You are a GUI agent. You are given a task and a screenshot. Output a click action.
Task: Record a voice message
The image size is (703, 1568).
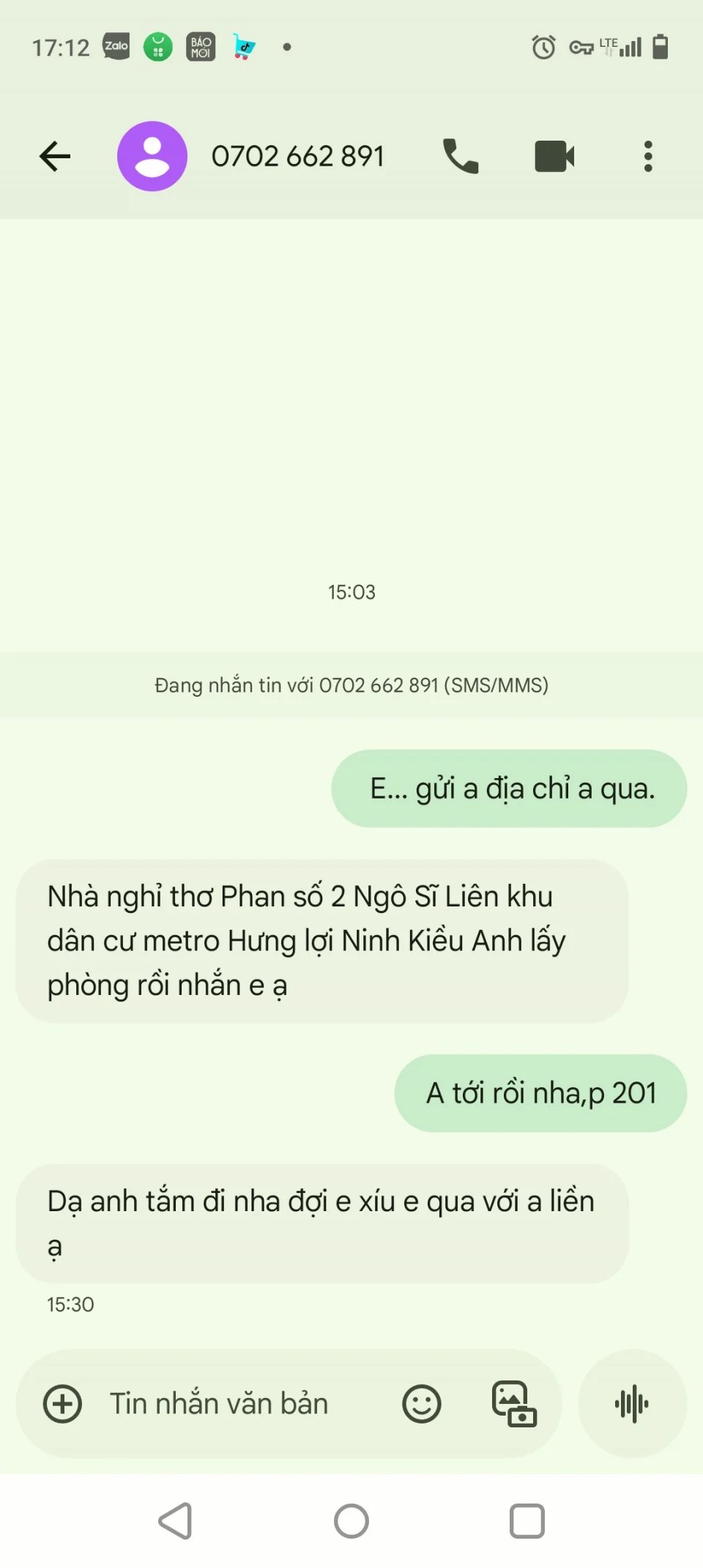632,1404
